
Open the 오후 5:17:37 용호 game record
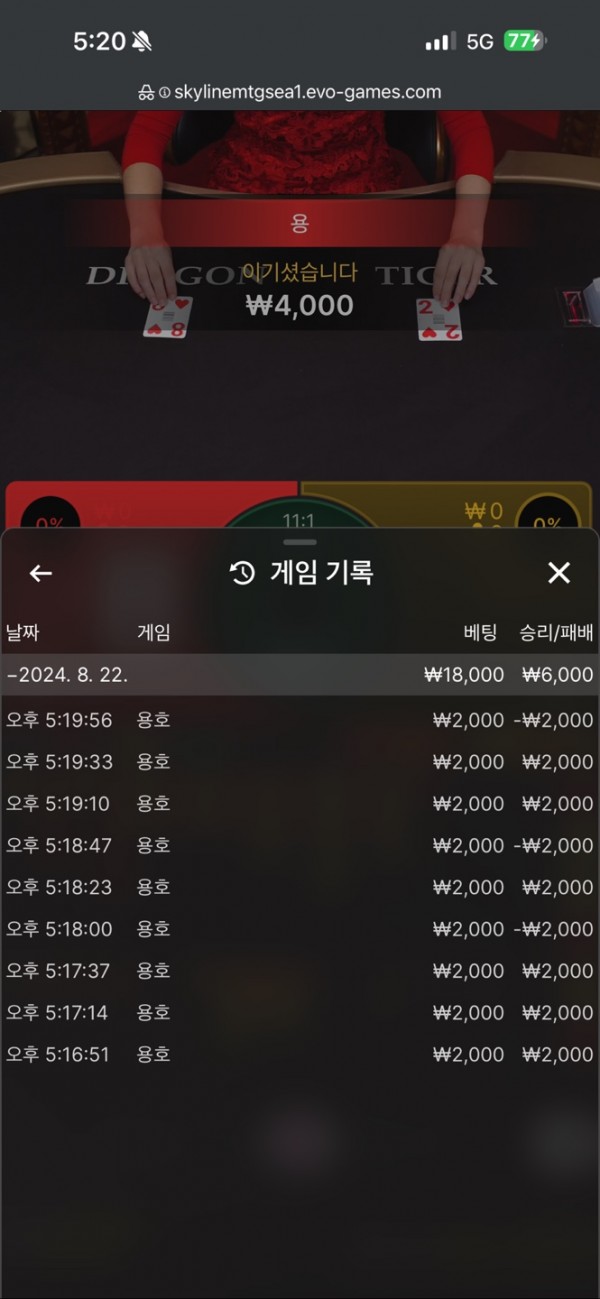[300, 971]
